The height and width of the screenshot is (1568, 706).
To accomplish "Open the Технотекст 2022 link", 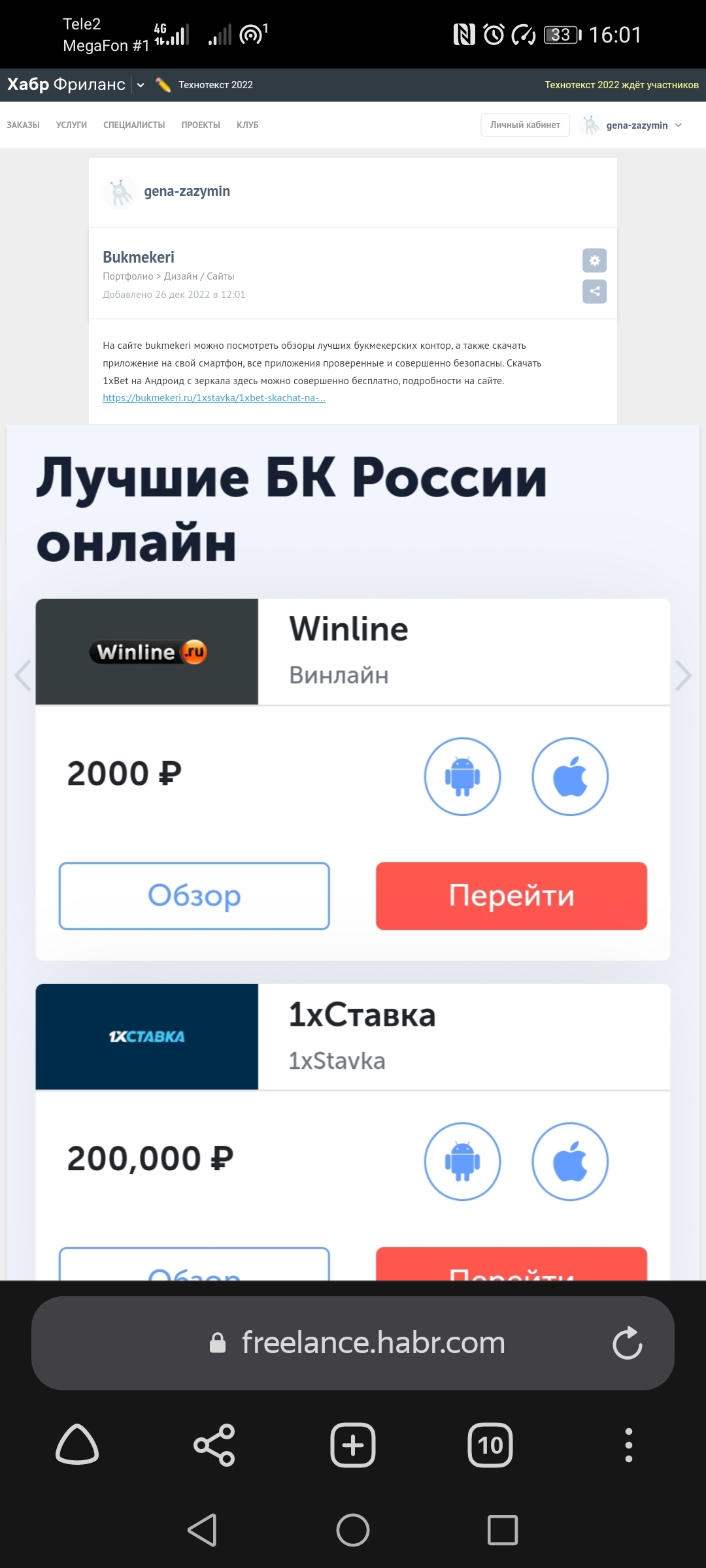I will tap(215, 85).
